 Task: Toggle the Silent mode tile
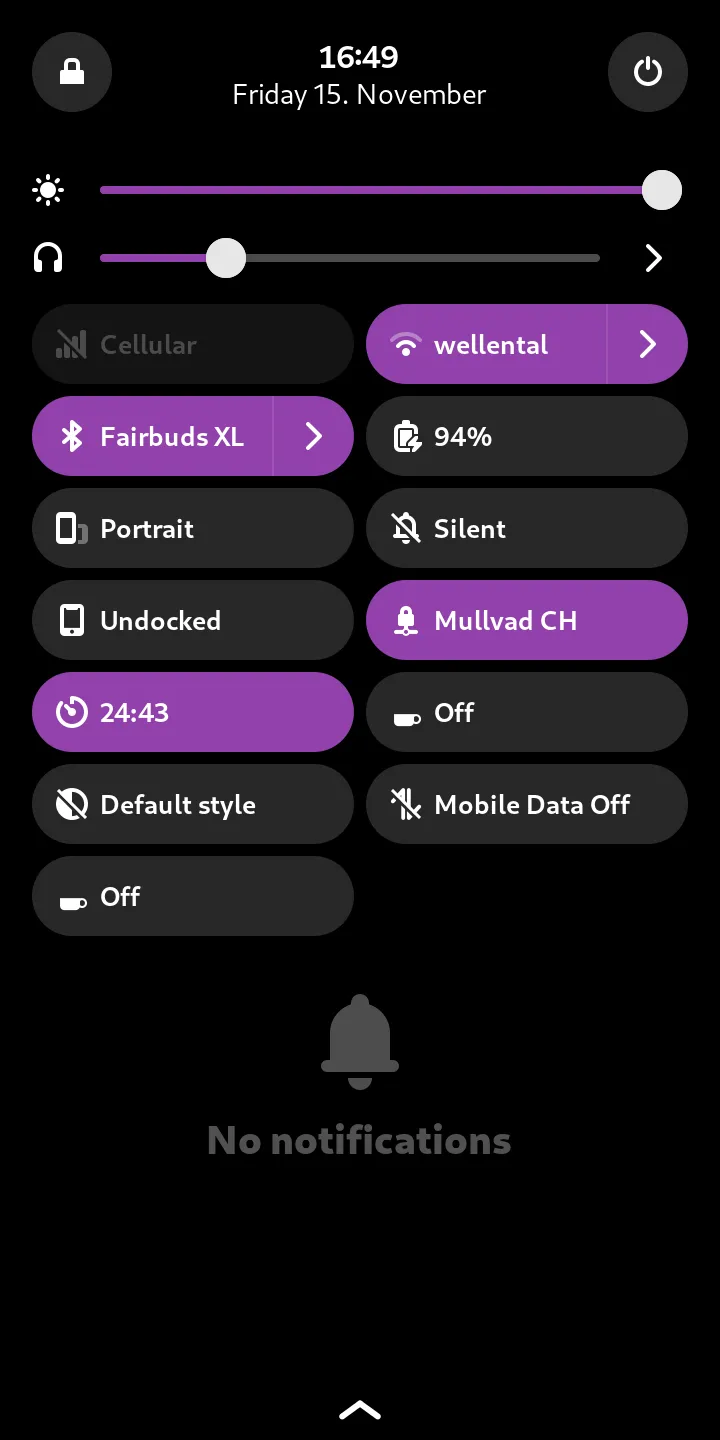click(527, 529)
